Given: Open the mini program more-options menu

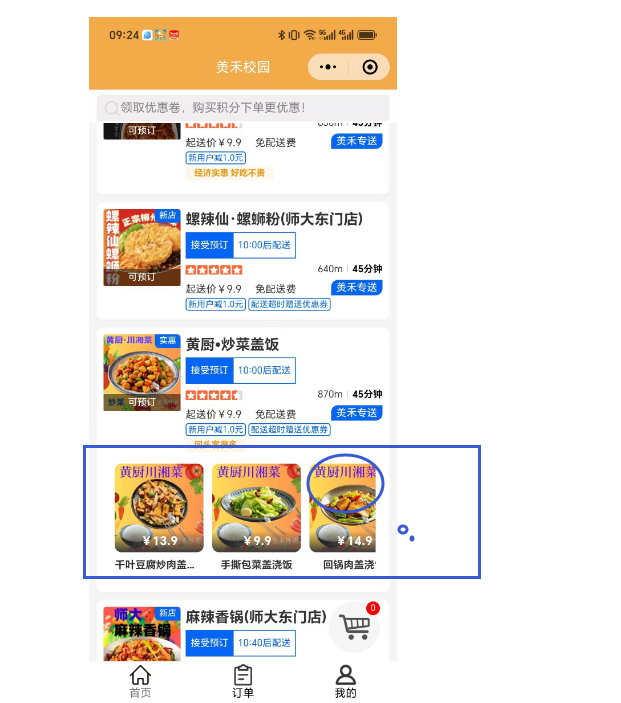Looking at the screenshot, I should [327, 67].
